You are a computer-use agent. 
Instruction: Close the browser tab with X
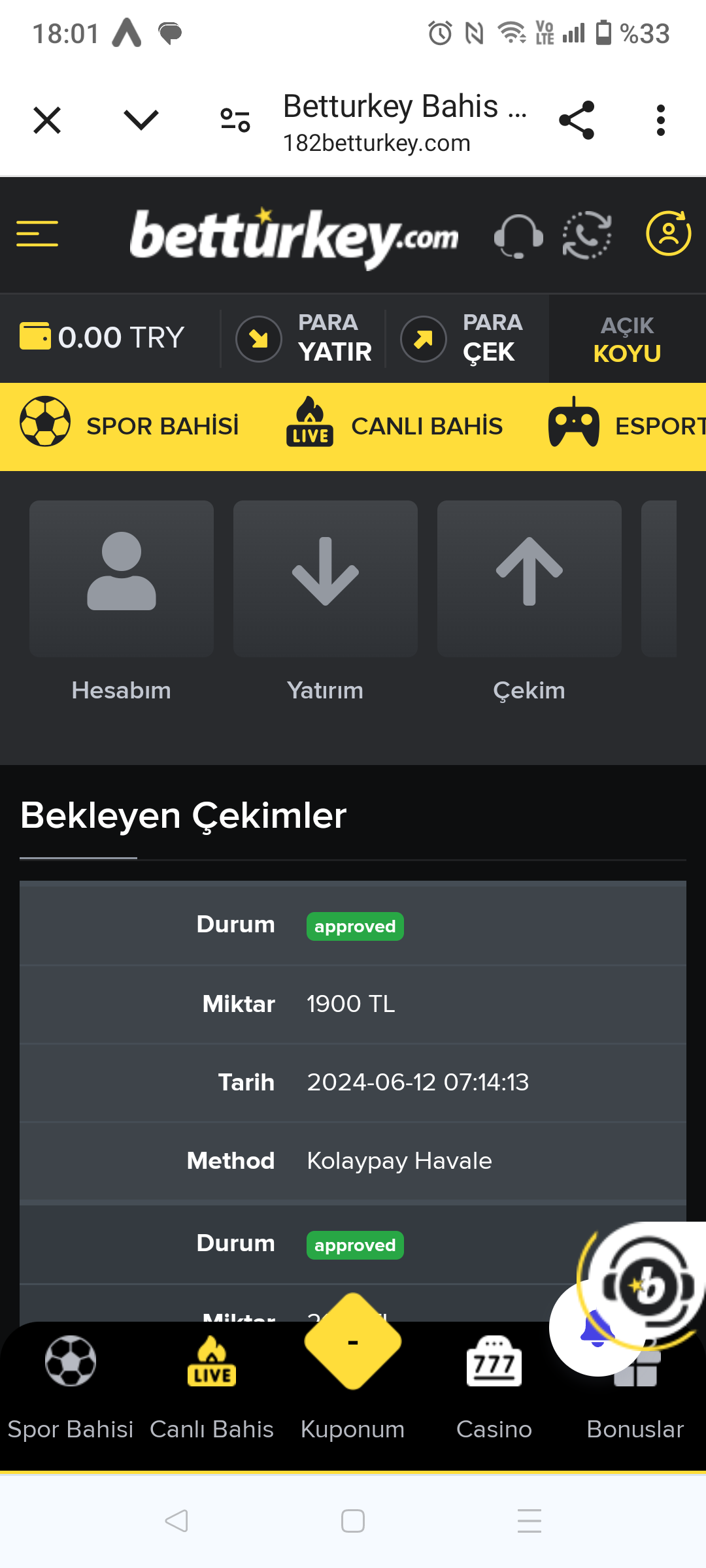tap(47, 120)
